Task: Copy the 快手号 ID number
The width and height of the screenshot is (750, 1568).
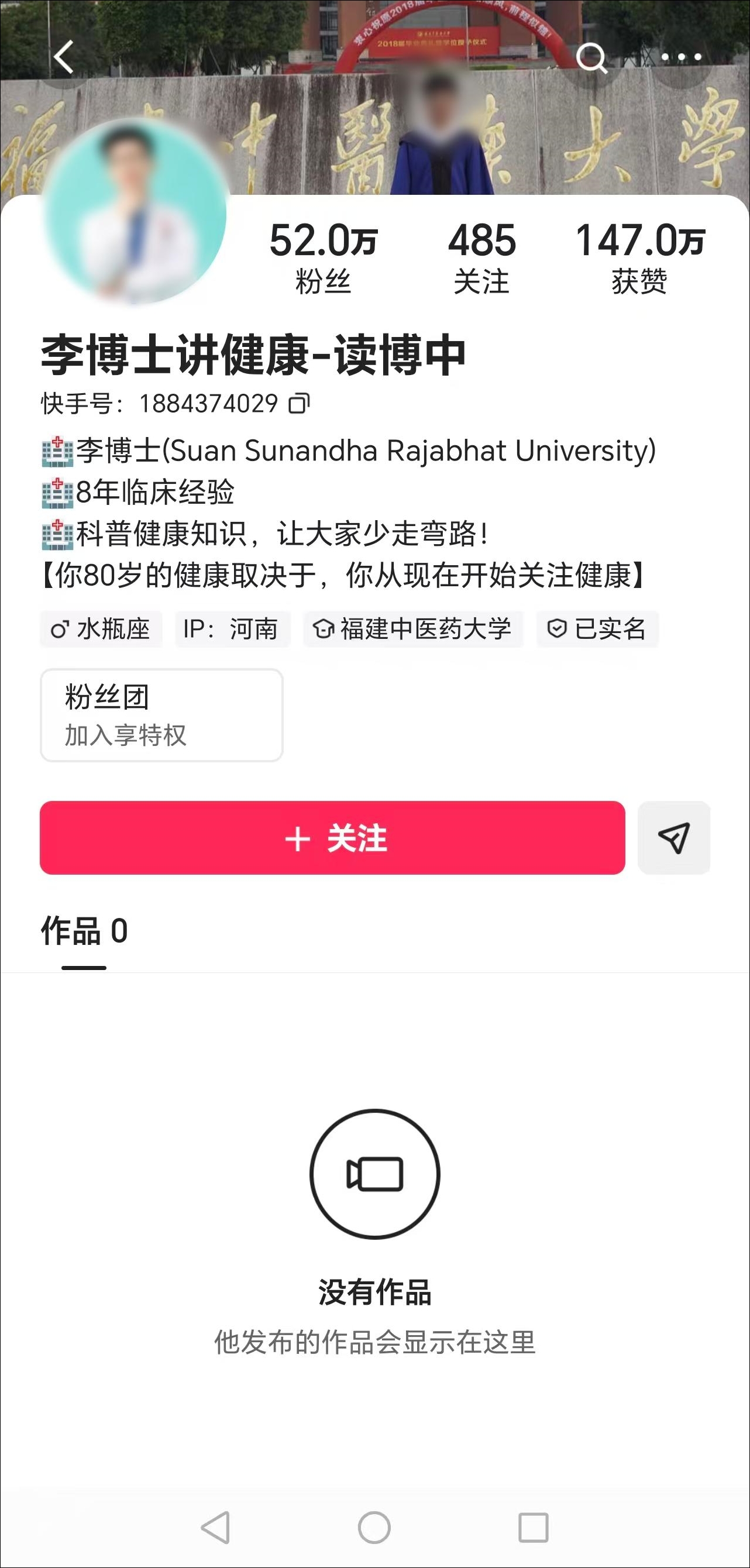Action: click(x=299, y=403)
